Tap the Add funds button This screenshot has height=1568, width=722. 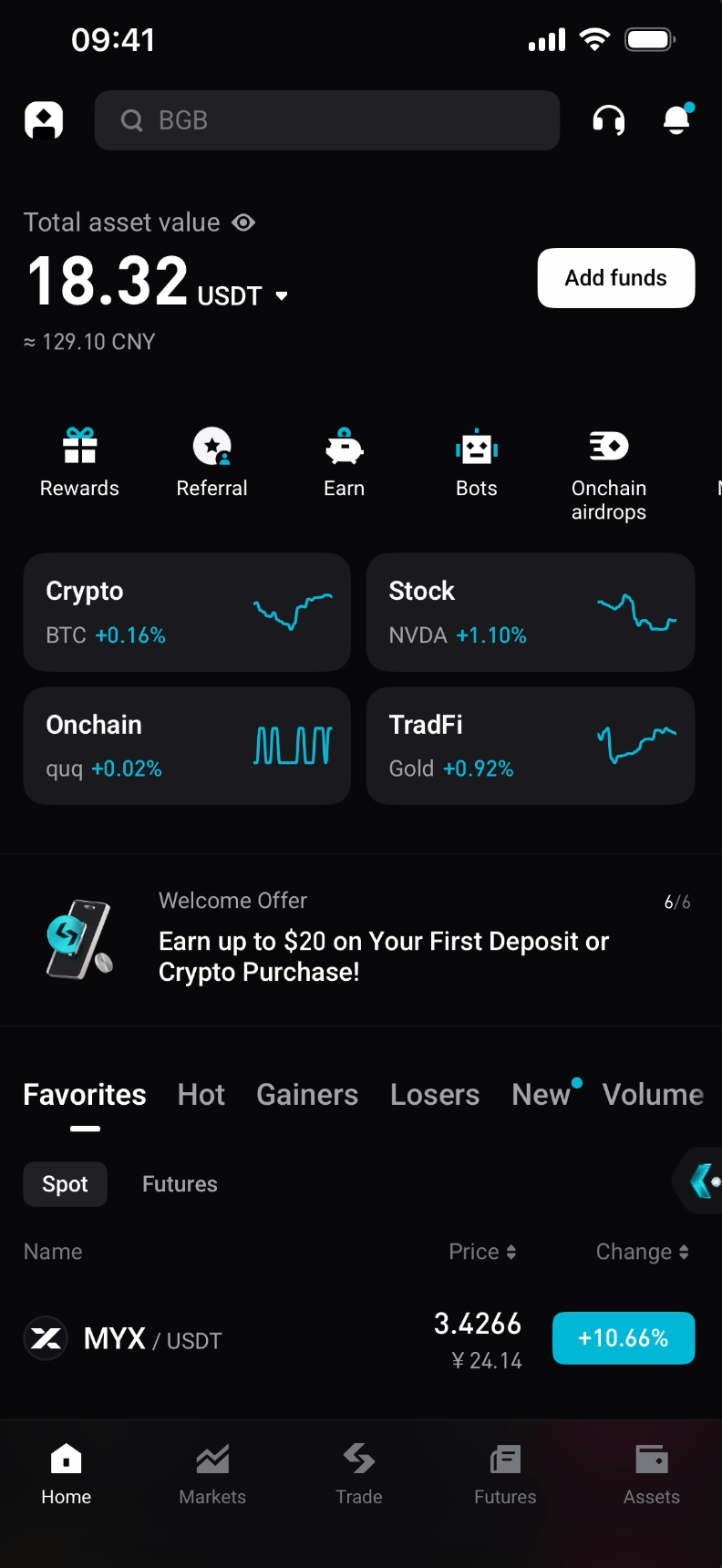615,278
